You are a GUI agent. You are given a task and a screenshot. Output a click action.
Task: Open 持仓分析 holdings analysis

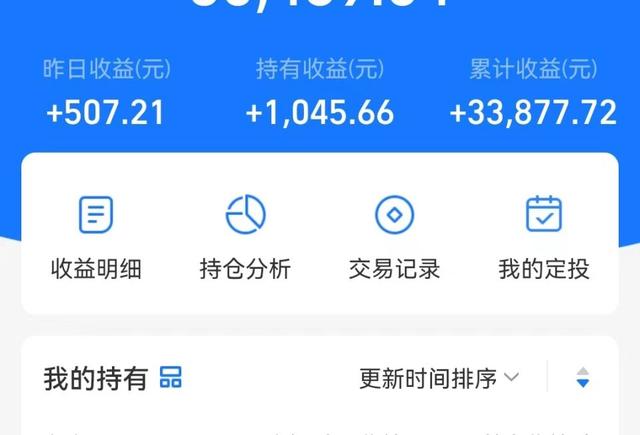point(245,236)
